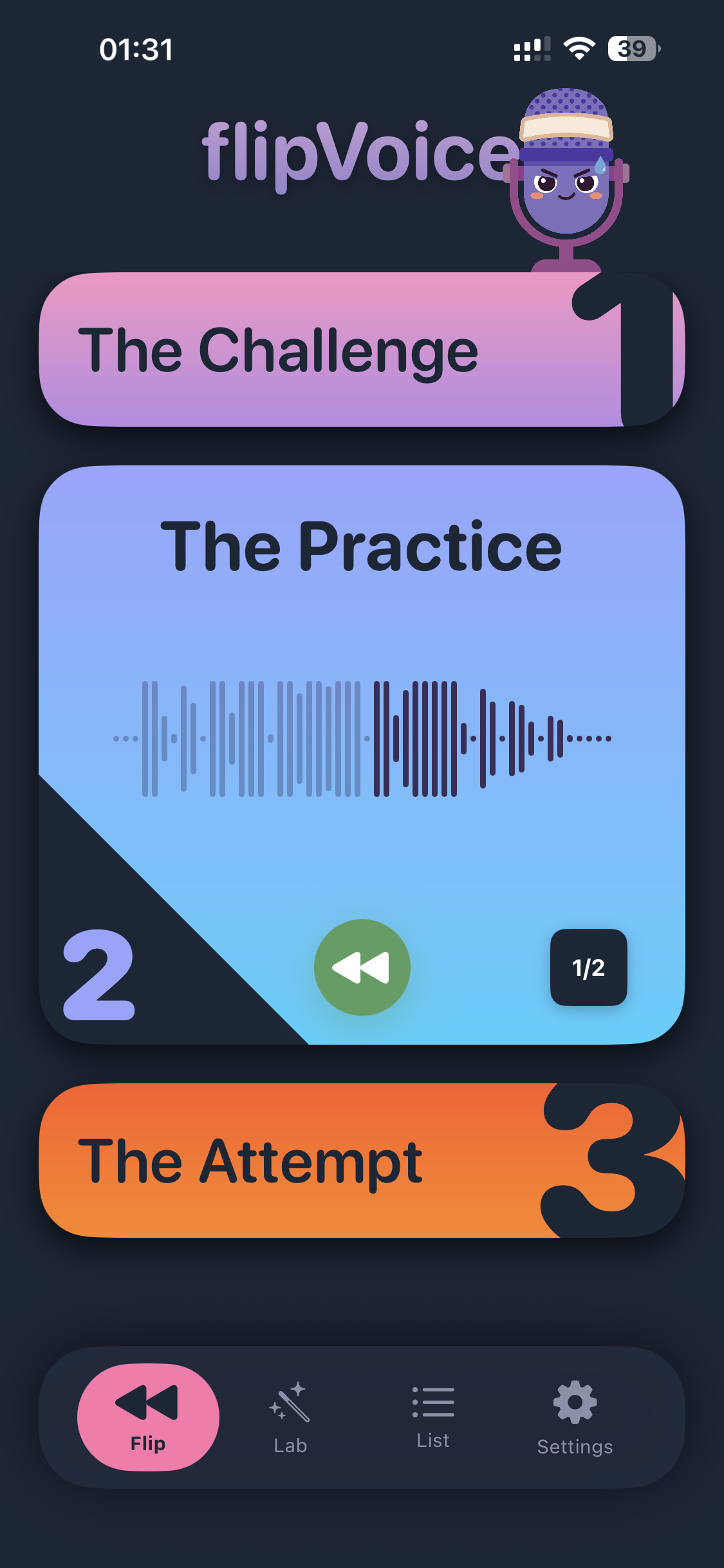Tap the 1/2 speed button
This screenshot has width=724, height=1568.
tap(588, 967)
